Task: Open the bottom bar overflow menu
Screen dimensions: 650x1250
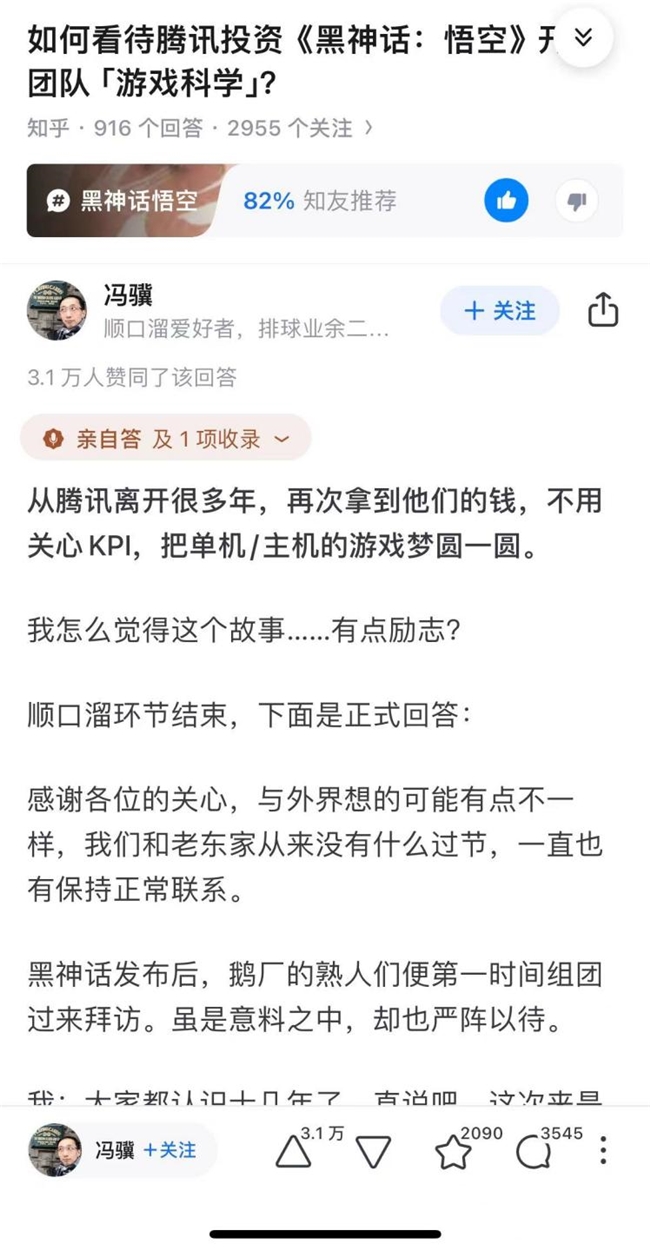Action: (x=603, y=1151)
